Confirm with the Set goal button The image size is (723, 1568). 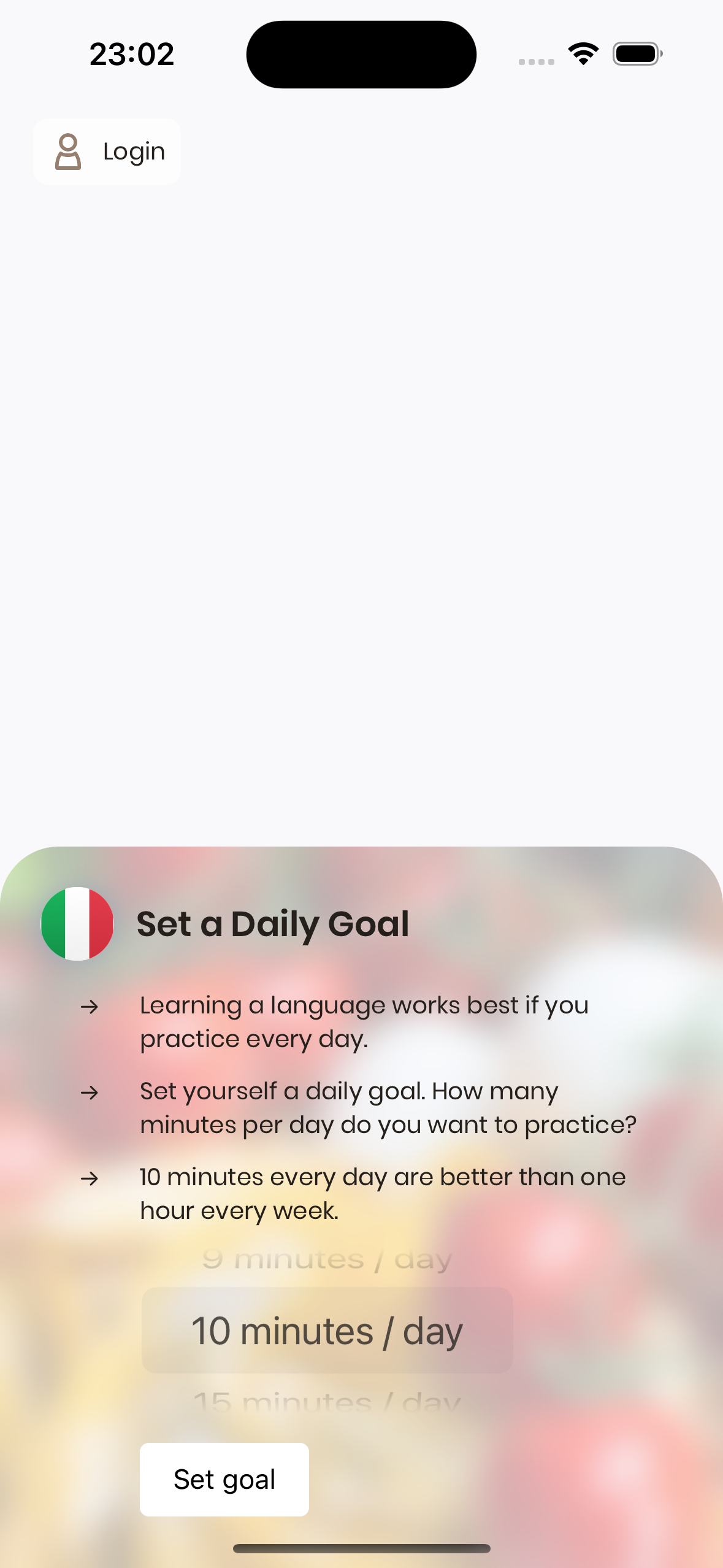pyautogui.click(x=224, y=1479)
